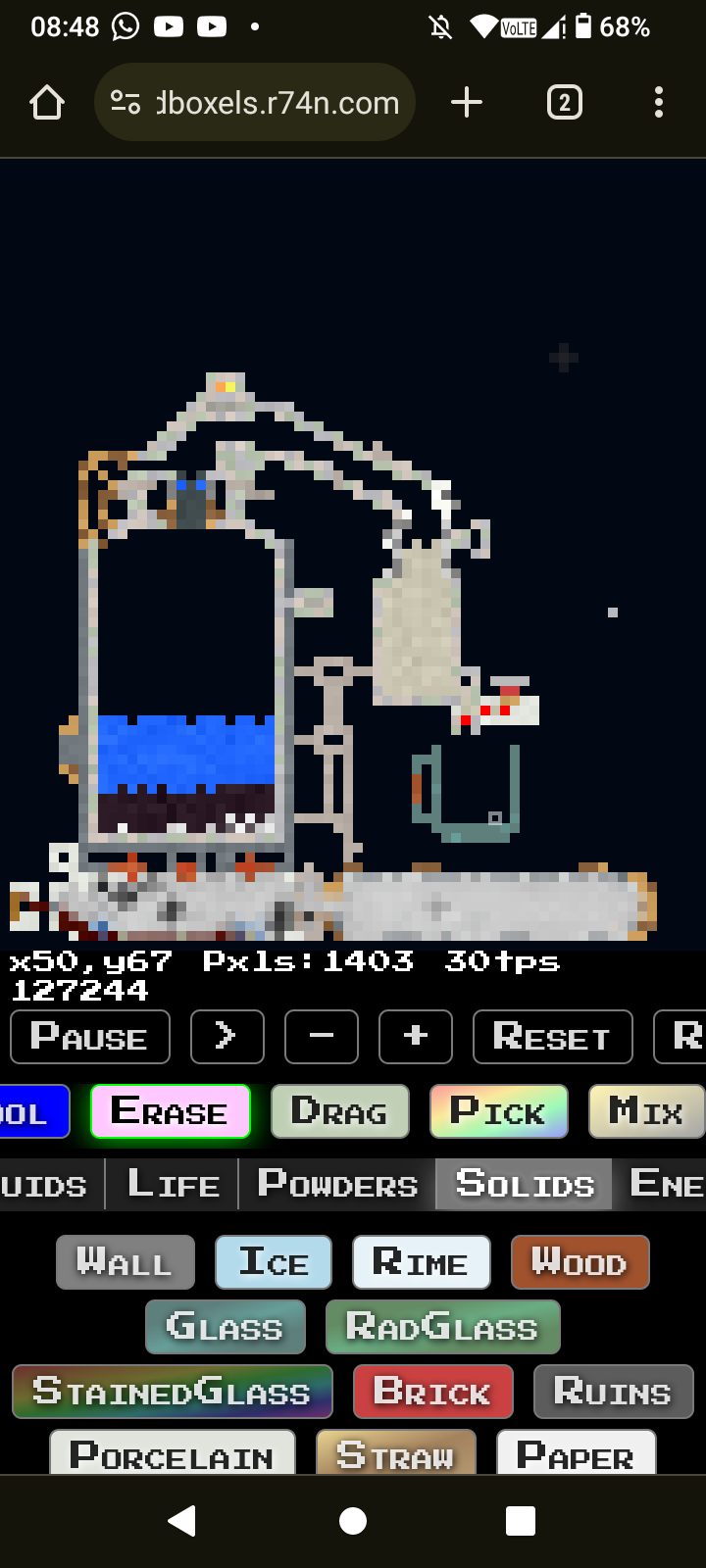Choose the Glass element
706x1568 pixels.
tap(225, 1327)
